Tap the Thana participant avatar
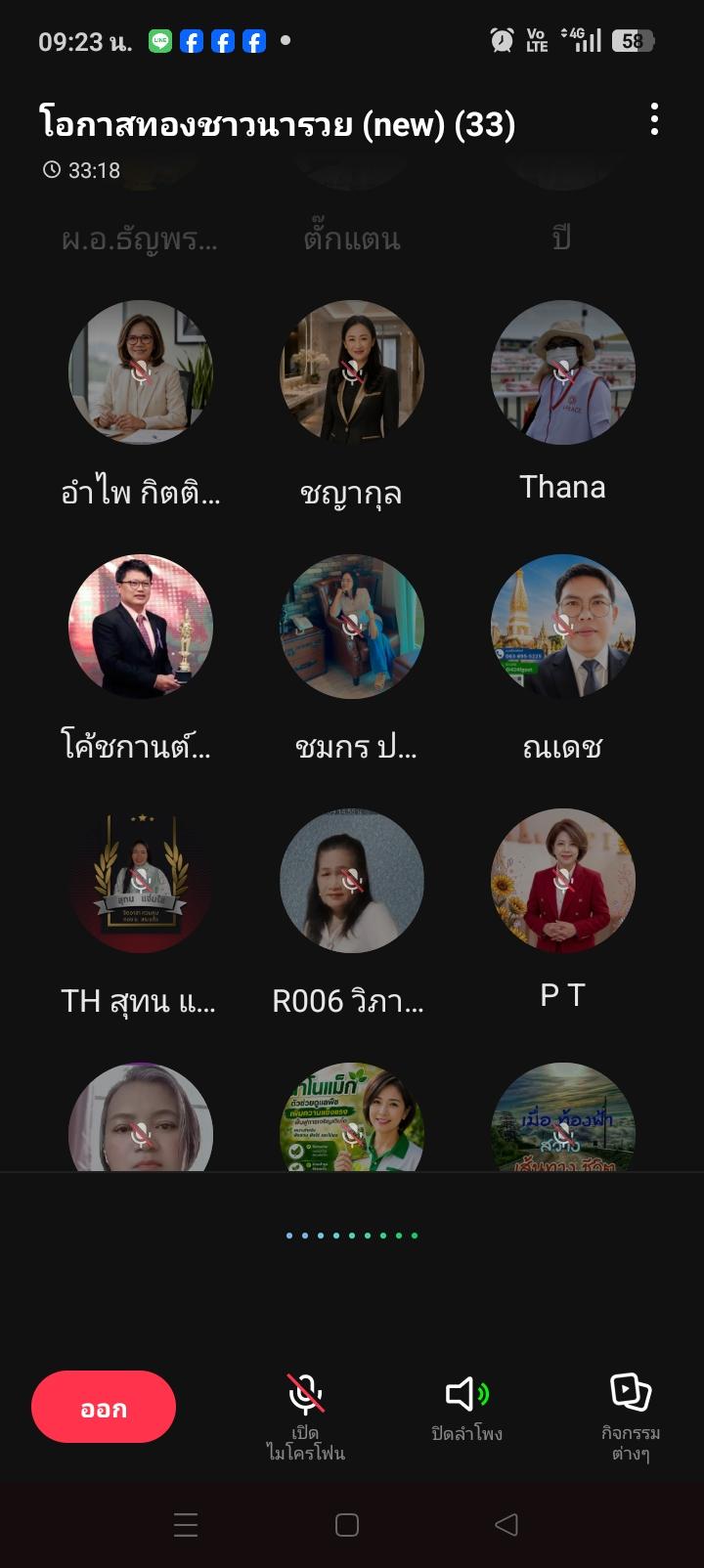This screenshot has width=704, height=1568. pyautogui.click(x=563, y=372)
